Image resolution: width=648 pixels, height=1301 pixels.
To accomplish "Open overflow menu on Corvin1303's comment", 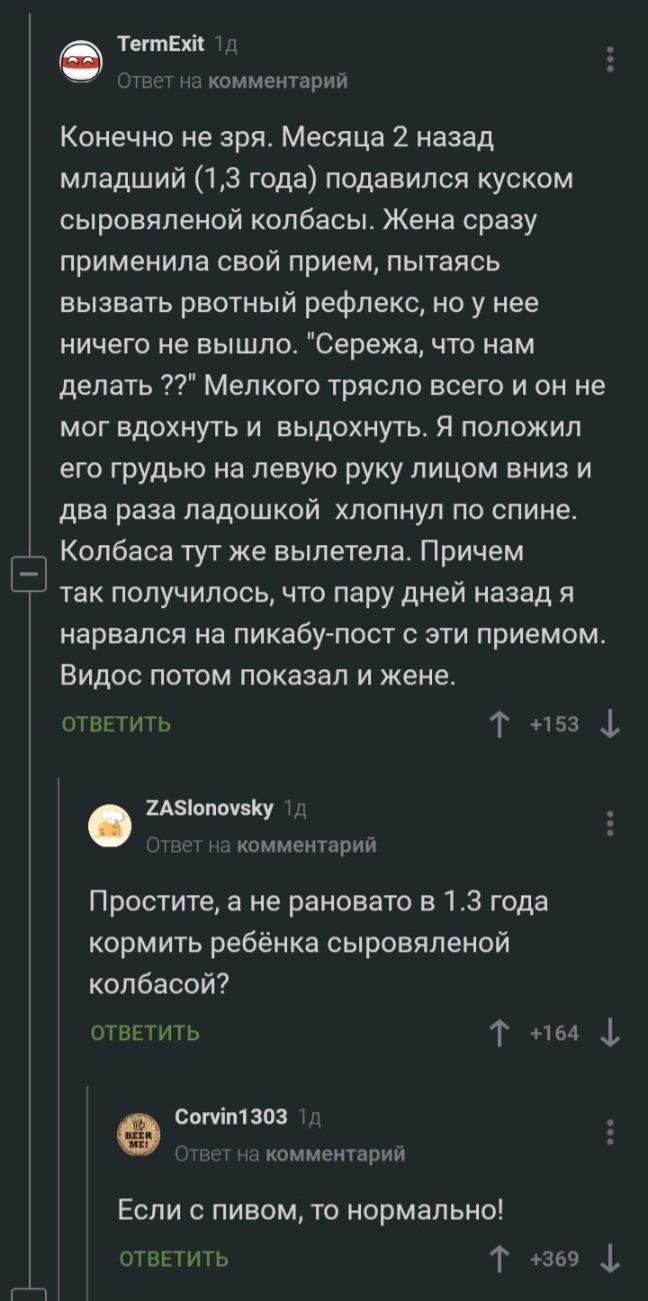I will tap(611, 1132).
